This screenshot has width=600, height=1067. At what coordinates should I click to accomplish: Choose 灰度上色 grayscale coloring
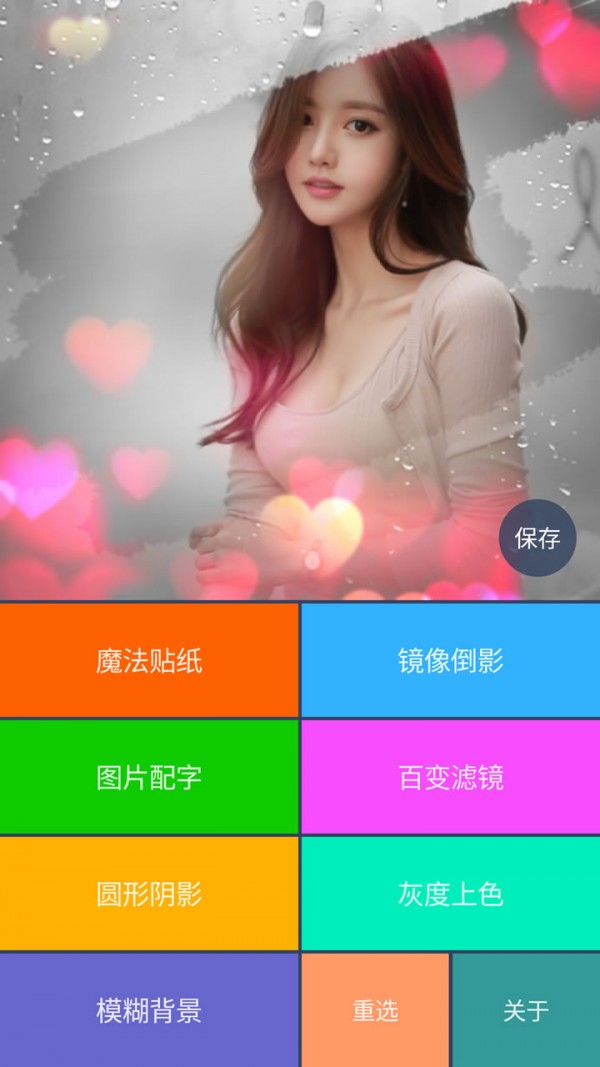pyautogui.click(x=451, y=894)
